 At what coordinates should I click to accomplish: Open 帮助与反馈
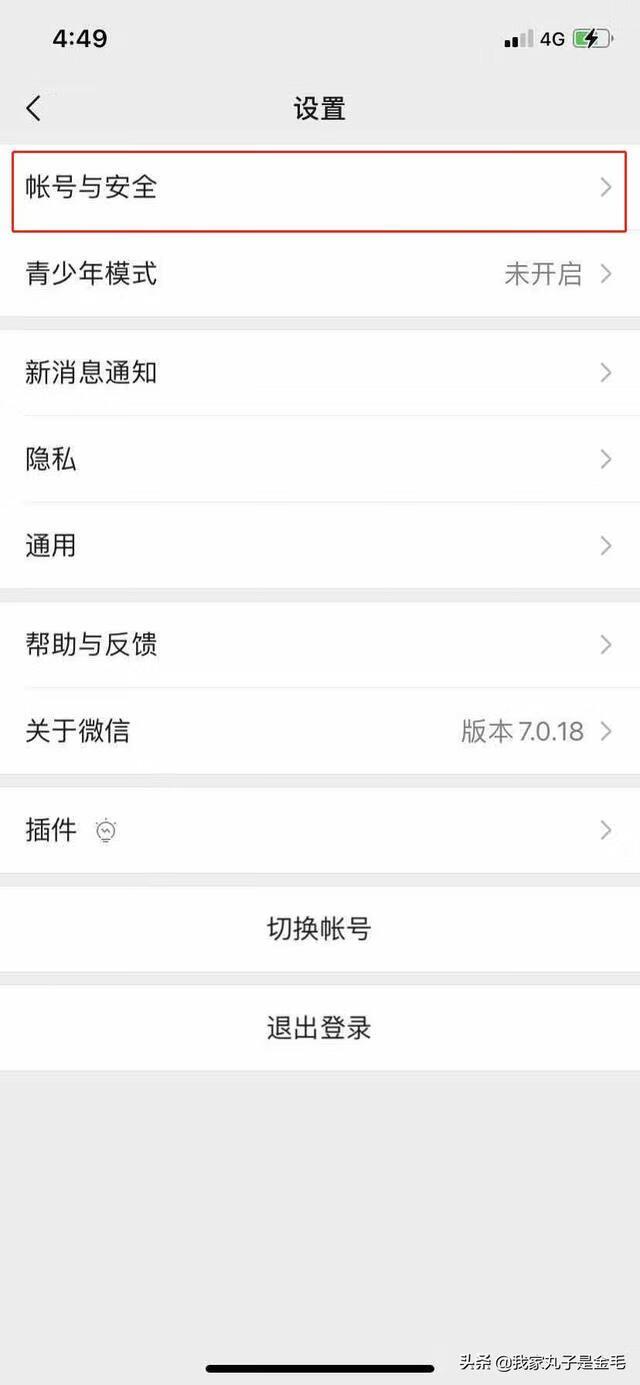(x=319, y=645)
